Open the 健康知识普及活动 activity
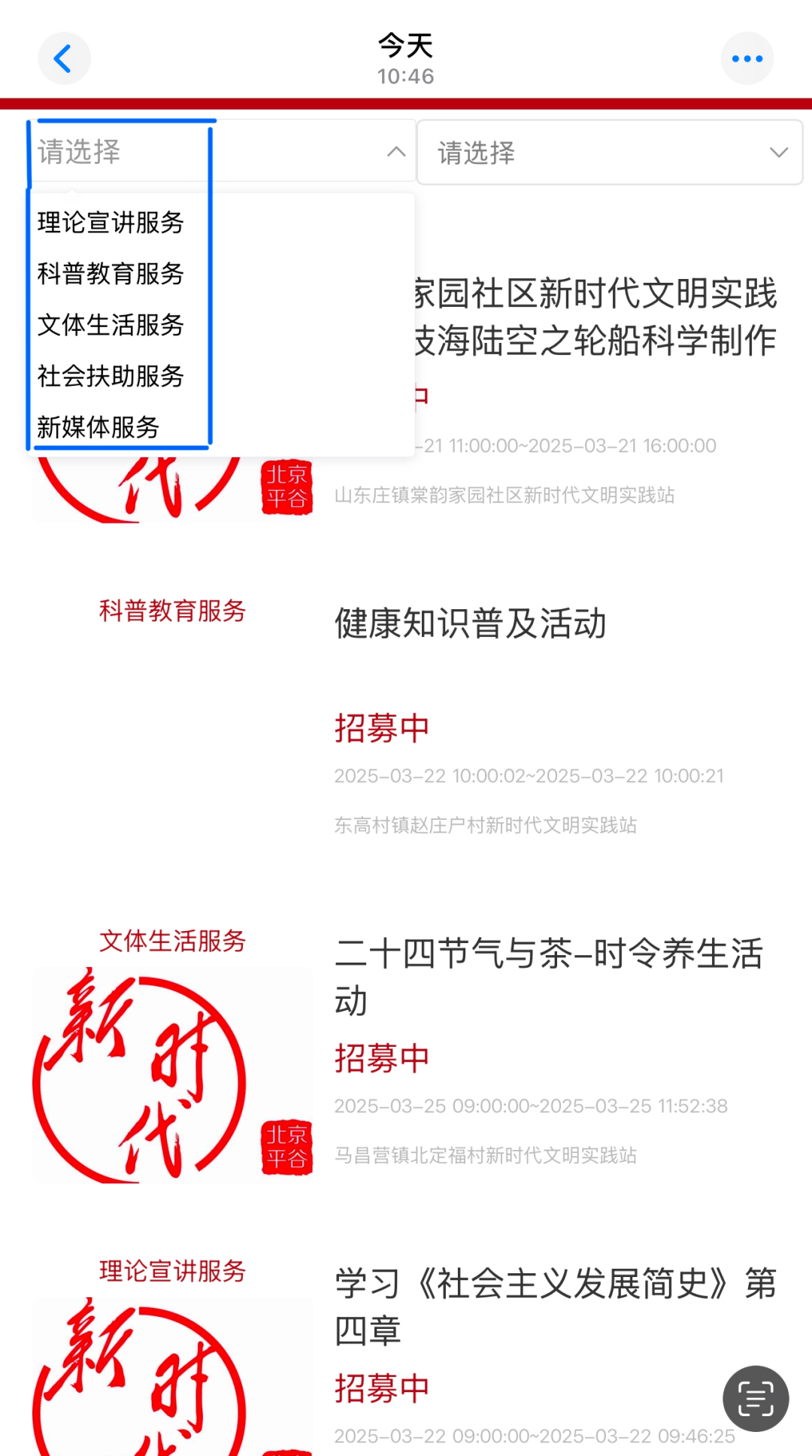The width and height of the screenshot is (812, 1456). click(470, 623)
